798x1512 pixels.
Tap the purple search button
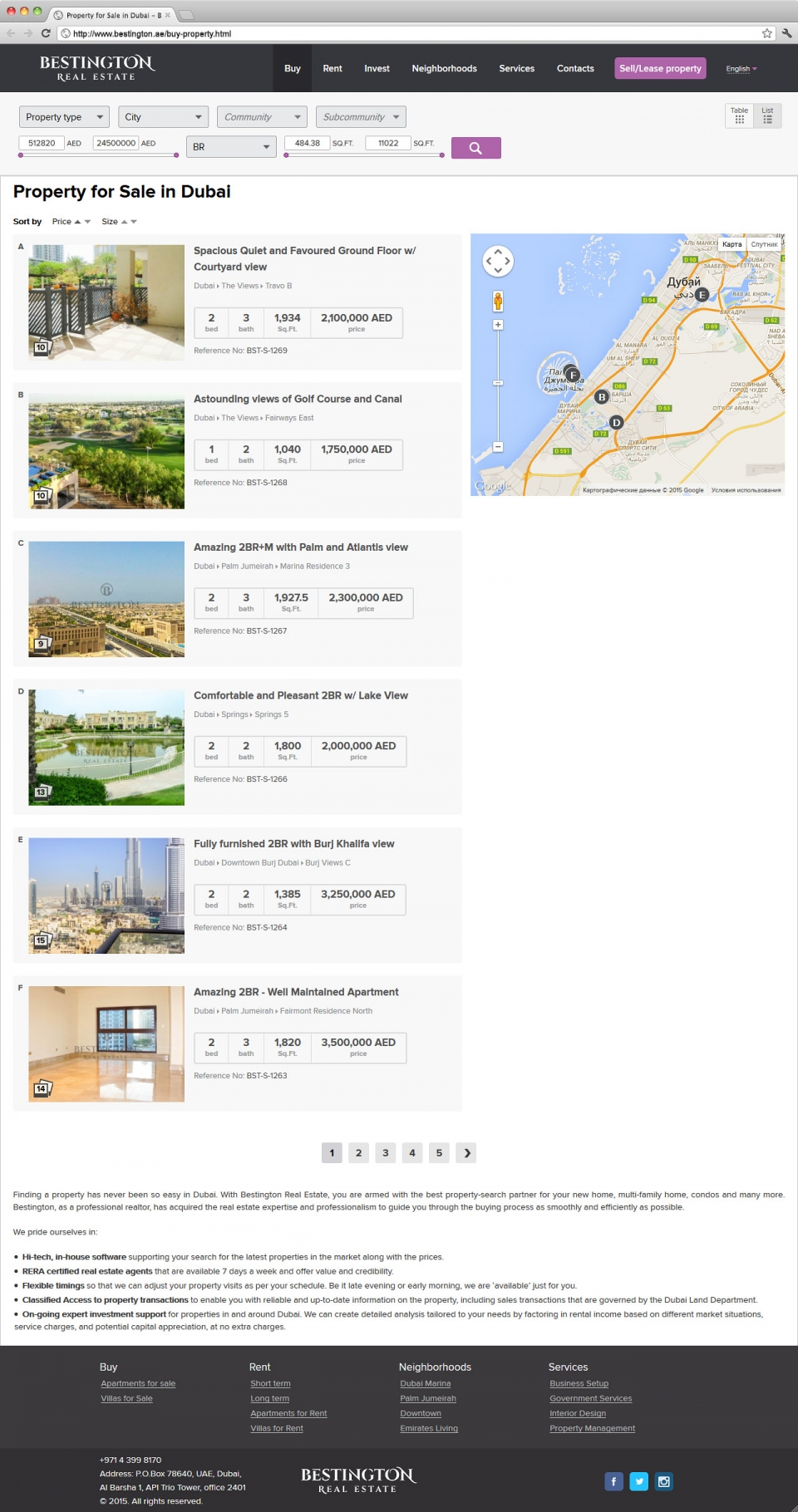click(475, 148)
